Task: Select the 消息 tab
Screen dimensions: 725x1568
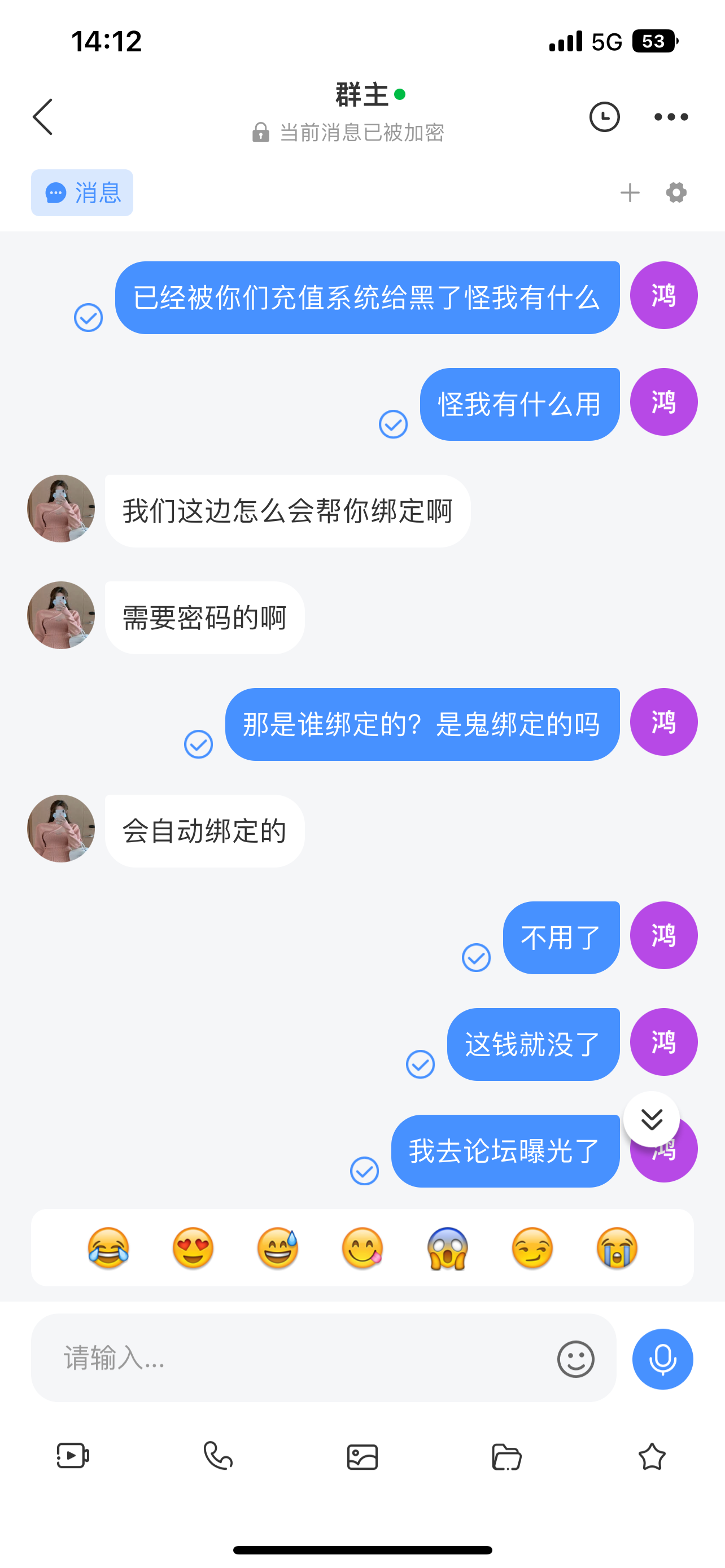Action: pos(81,193)
